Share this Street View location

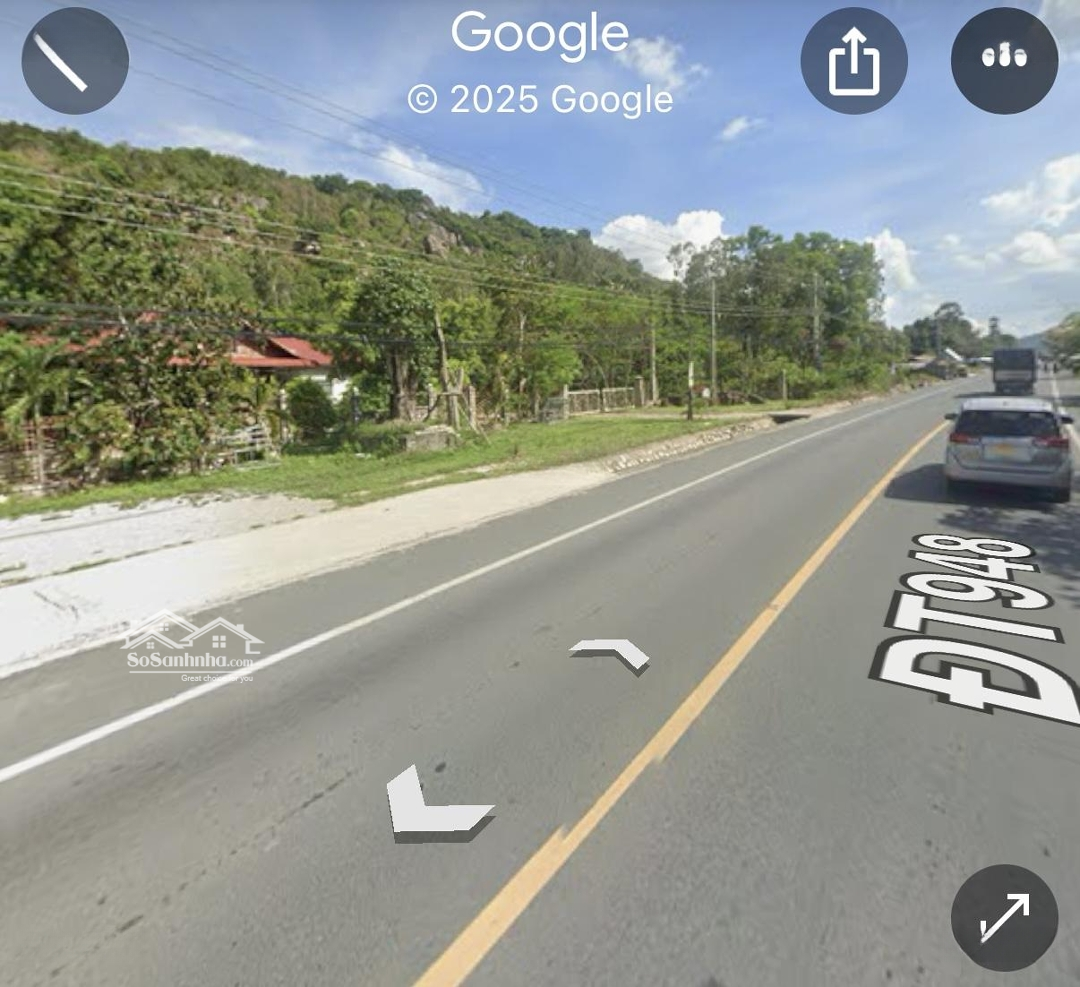(853, 61)
